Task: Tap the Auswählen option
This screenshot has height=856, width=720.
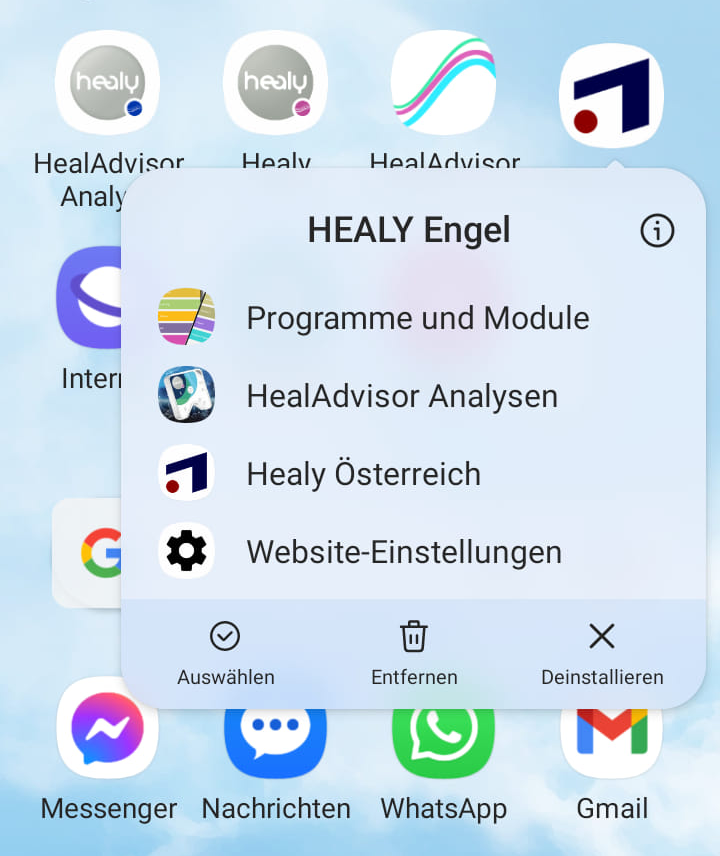Action: click(x=225, y=652)
